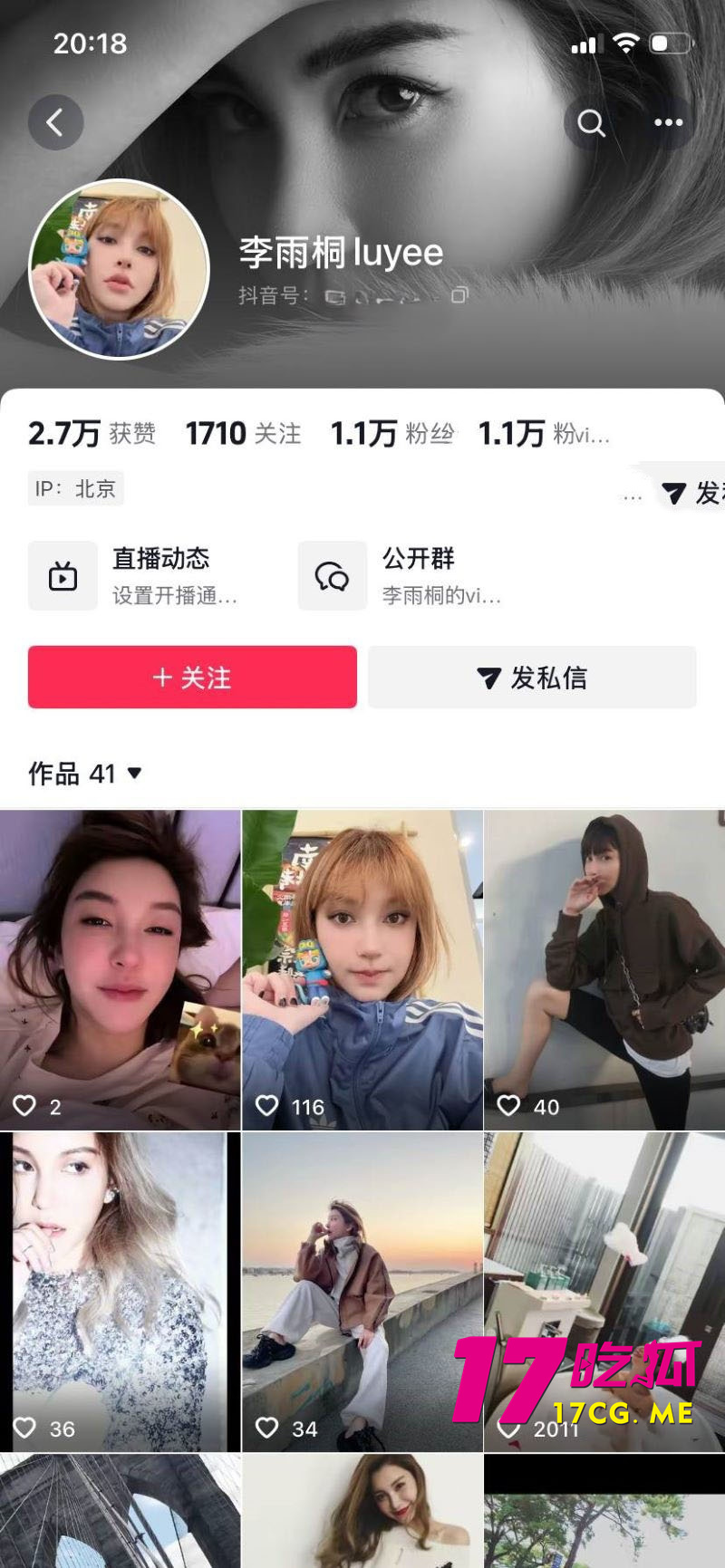Open search from the magnifier icon
This screenshot has height=1568, width=725.
point(591,122)
